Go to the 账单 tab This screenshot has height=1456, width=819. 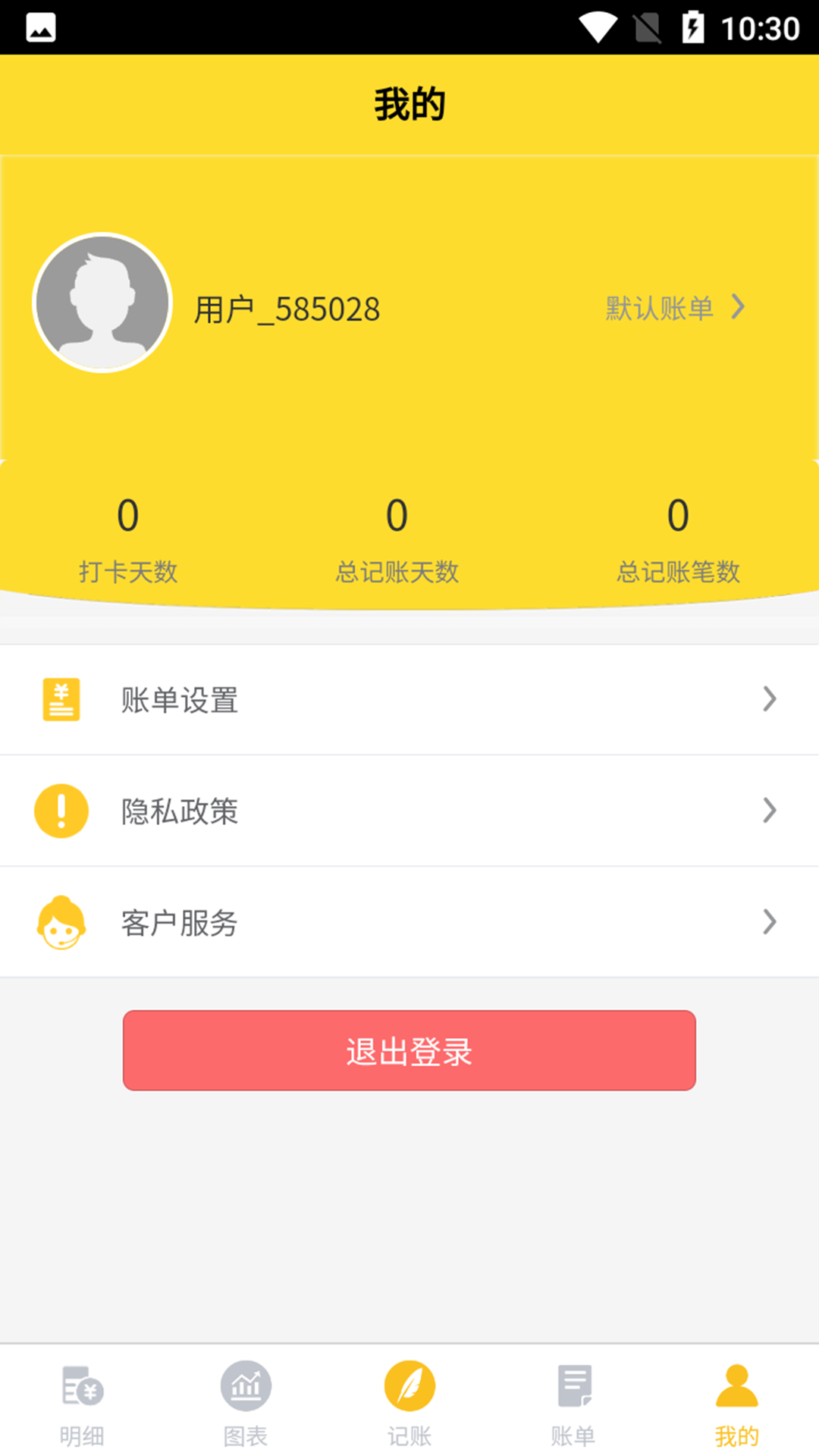(573, 1401)
